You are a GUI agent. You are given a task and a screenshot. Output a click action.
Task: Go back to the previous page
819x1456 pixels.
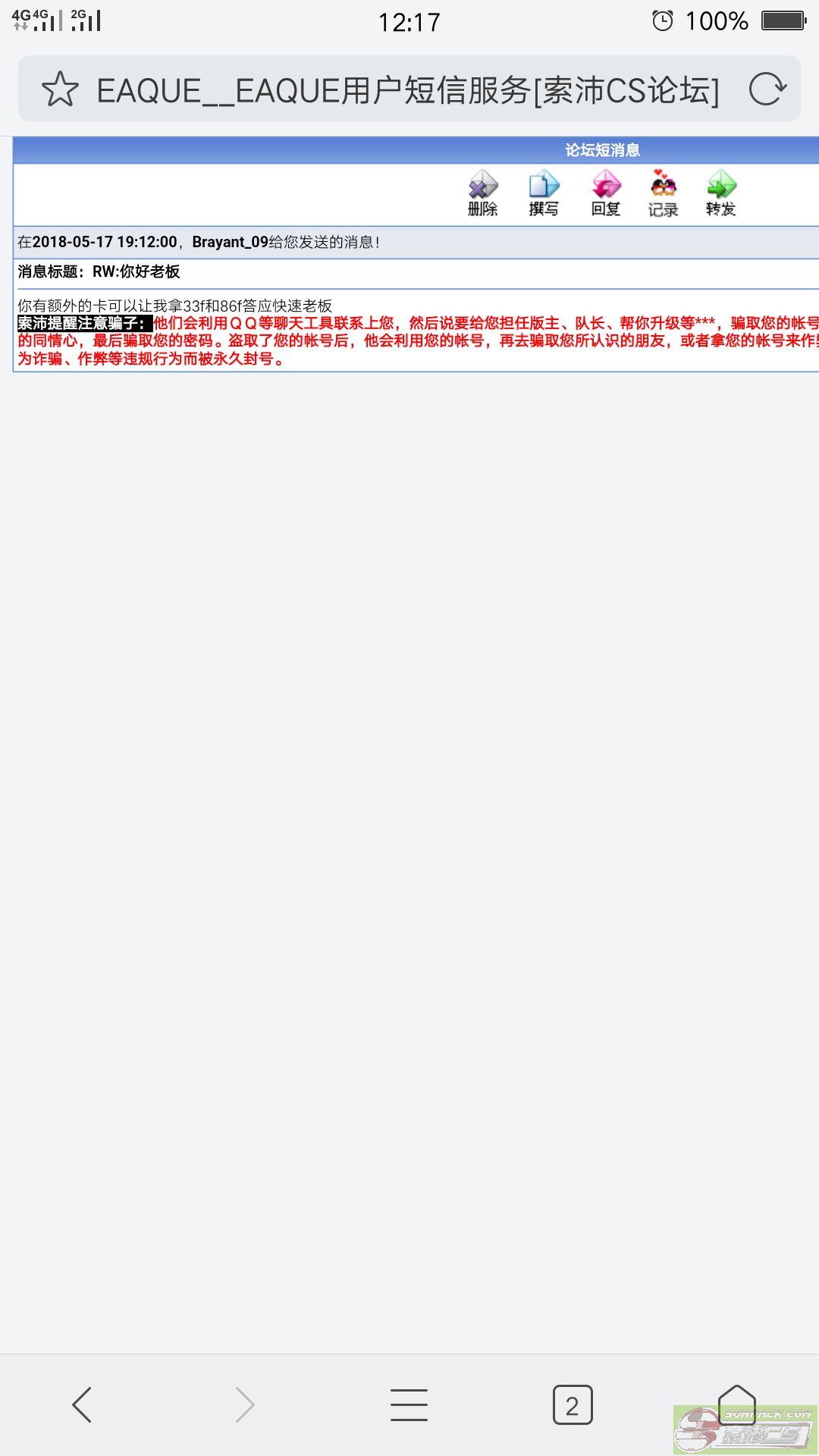click(x=82, y=1404)
